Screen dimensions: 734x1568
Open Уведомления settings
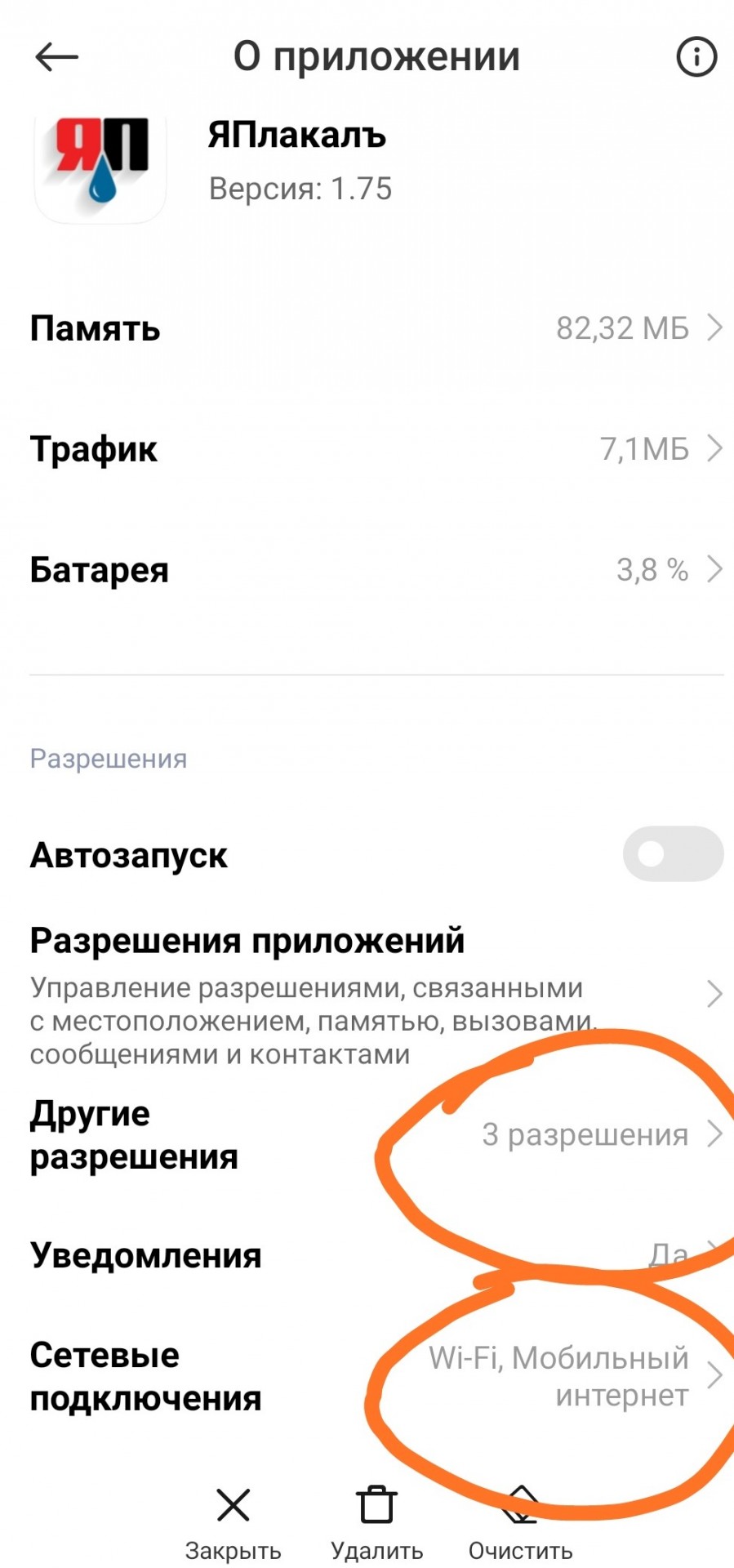click(367, 1255)
